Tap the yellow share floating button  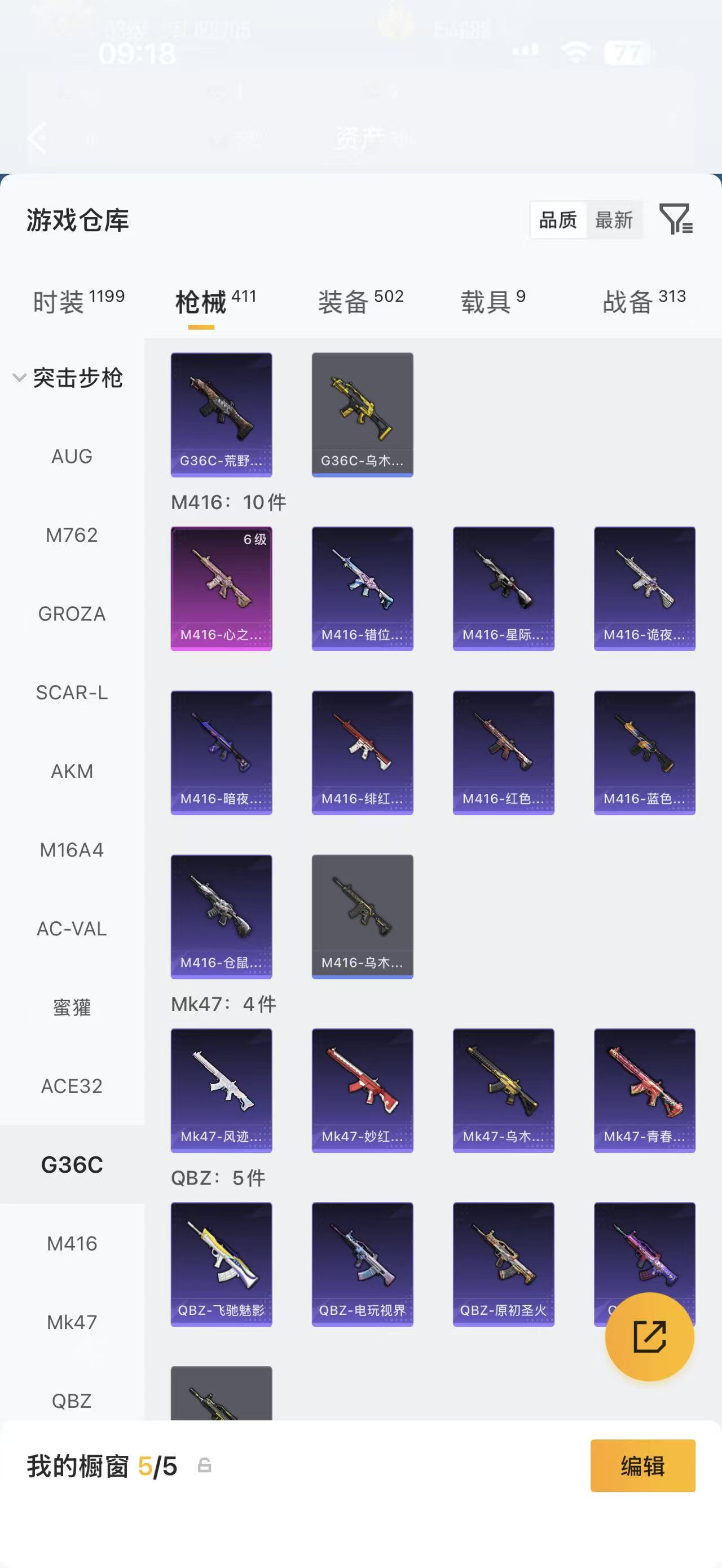click(649, 1337)
